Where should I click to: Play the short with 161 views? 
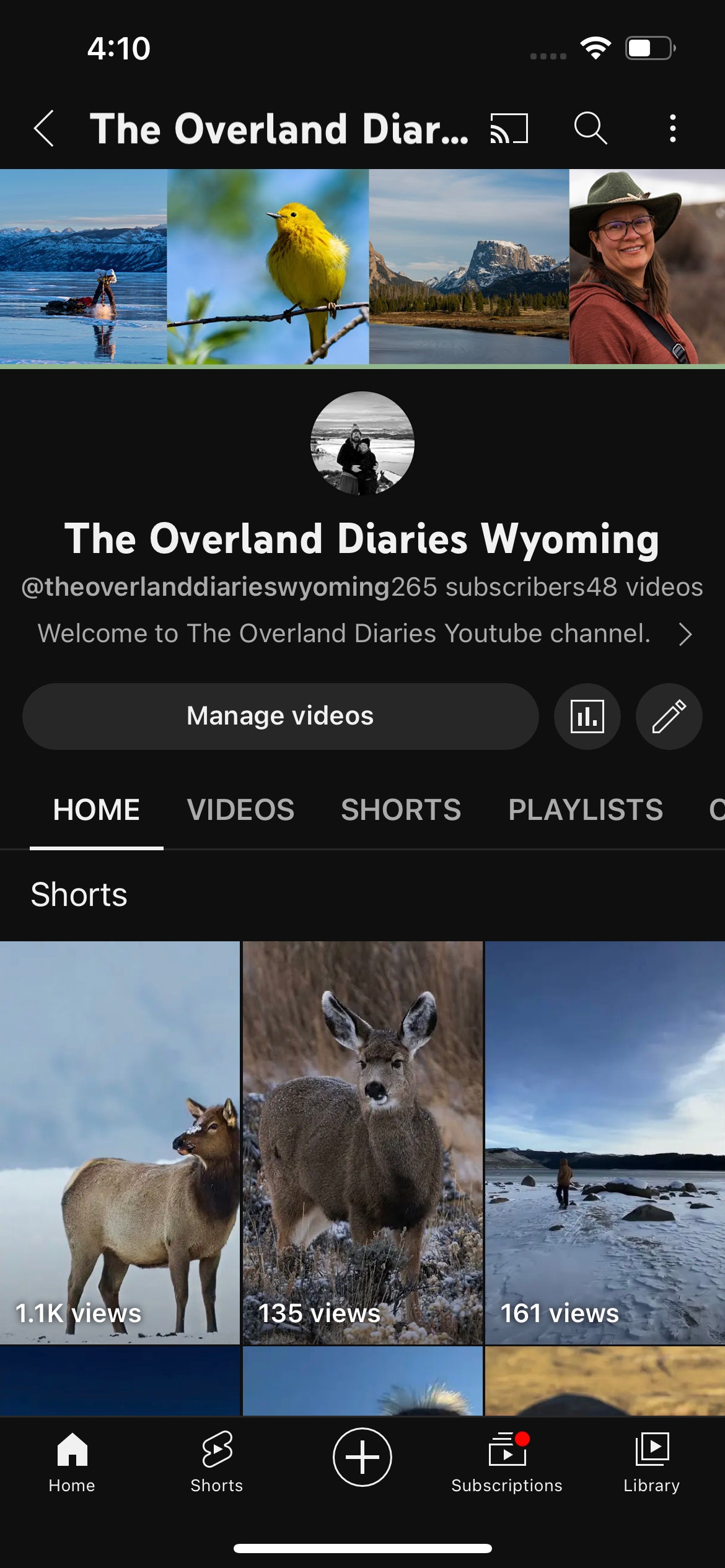click(x=605, y=1143)
